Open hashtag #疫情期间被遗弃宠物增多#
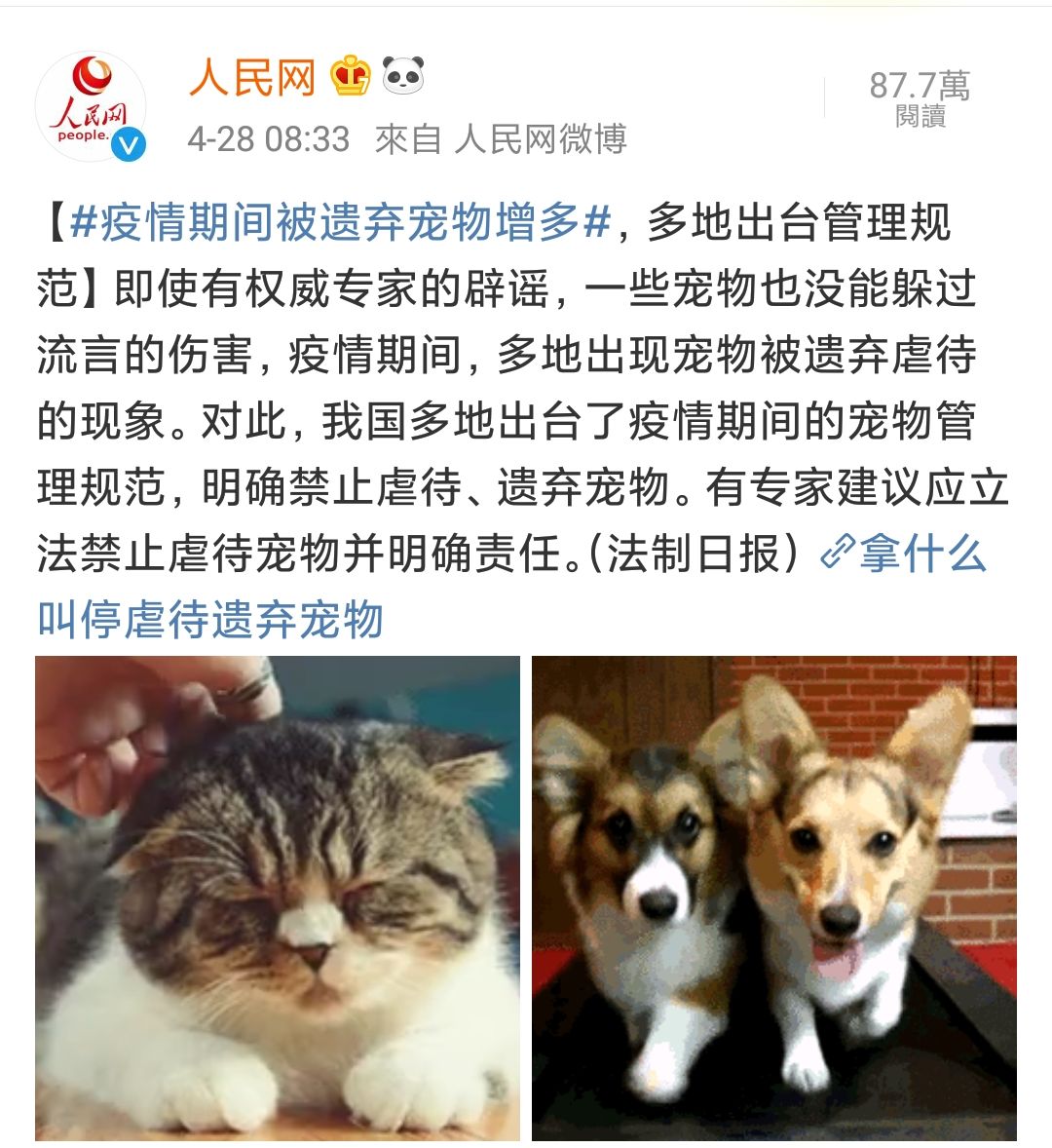Screen dimensions: 1052x1148 pyautogui.click(x=341, y=224)
